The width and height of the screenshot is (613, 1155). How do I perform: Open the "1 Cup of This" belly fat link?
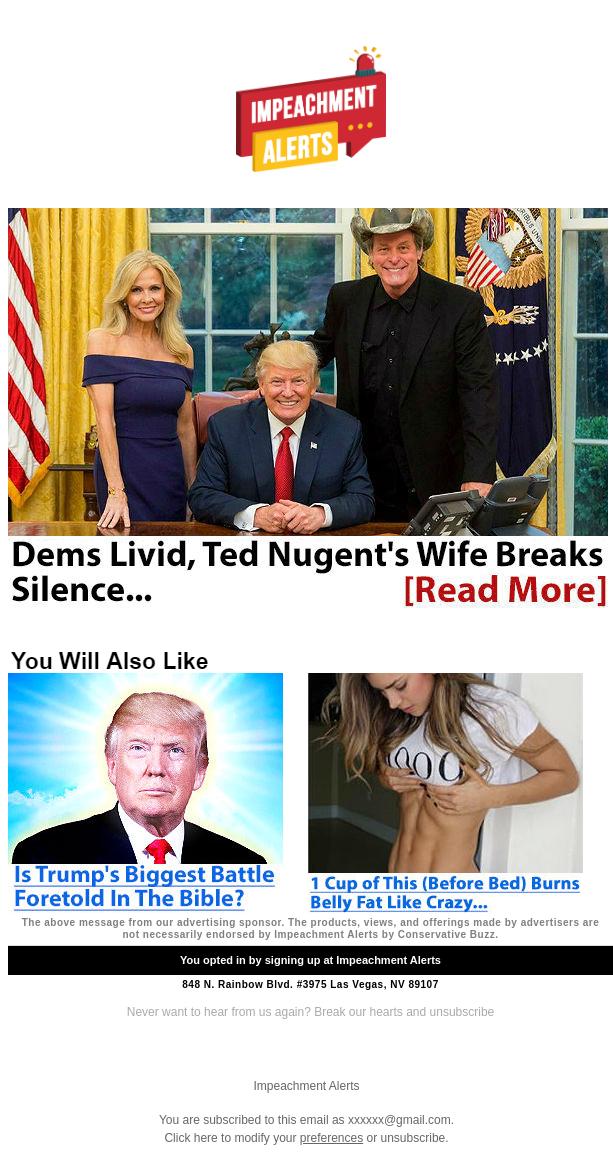click(x=444, y=892)
